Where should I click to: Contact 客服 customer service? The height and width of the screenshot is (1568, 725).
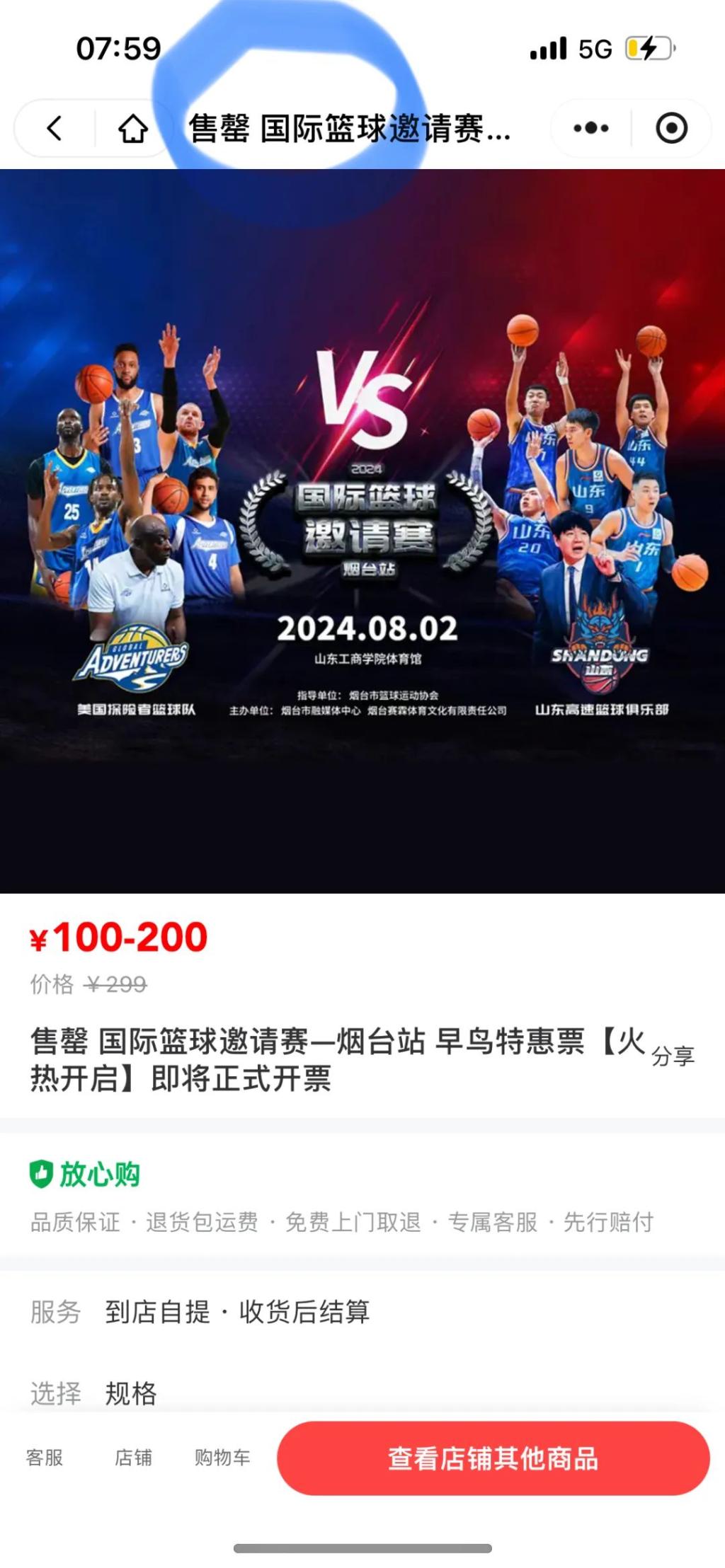tap(45, 1458)
